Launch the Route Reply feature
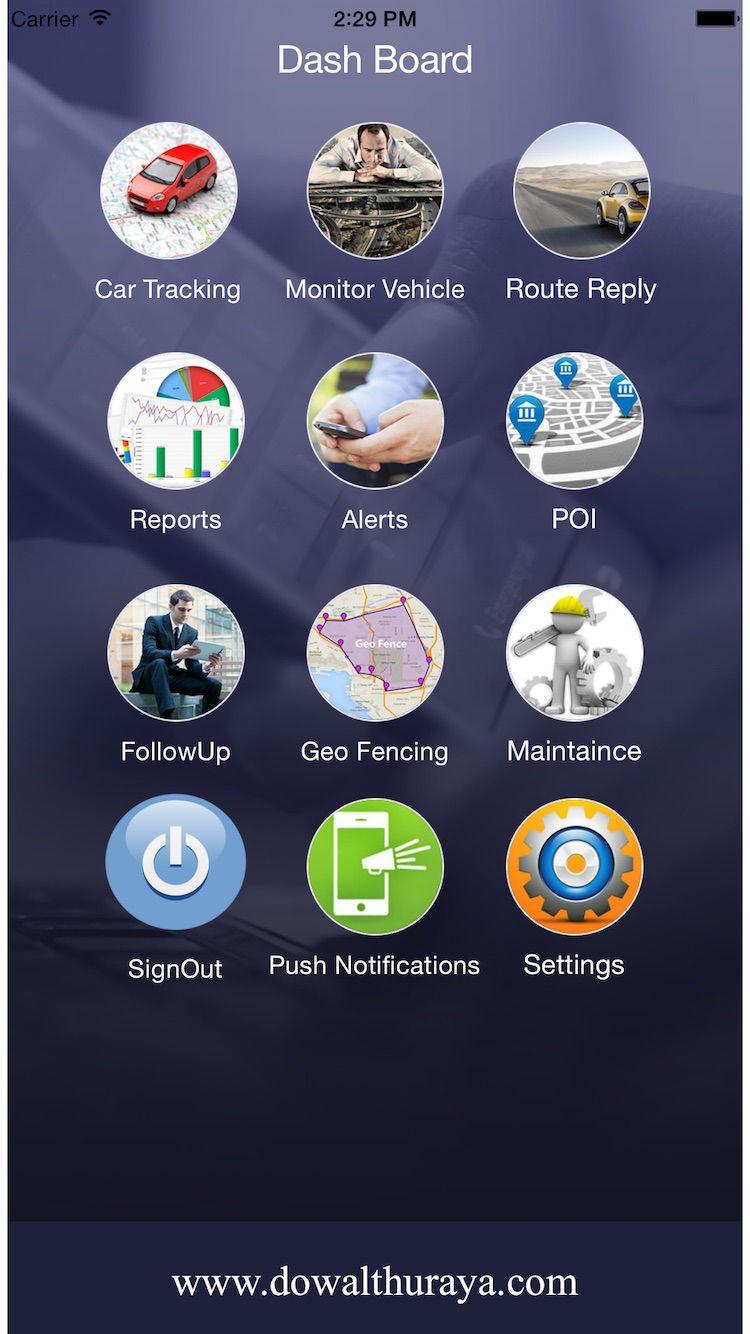 581,191
